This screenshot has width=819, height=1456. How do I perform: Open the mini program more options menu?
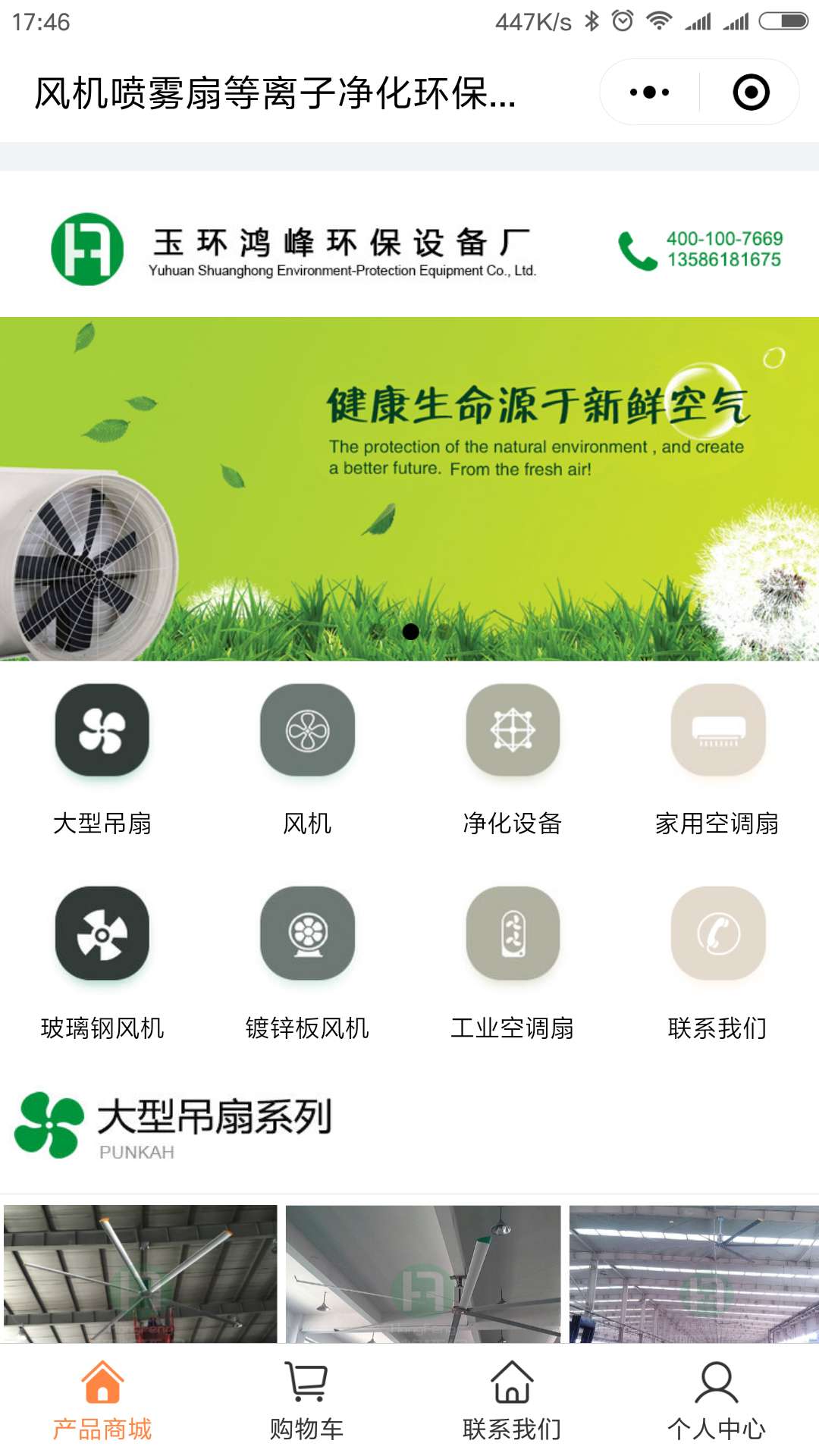tap(649, 93)
